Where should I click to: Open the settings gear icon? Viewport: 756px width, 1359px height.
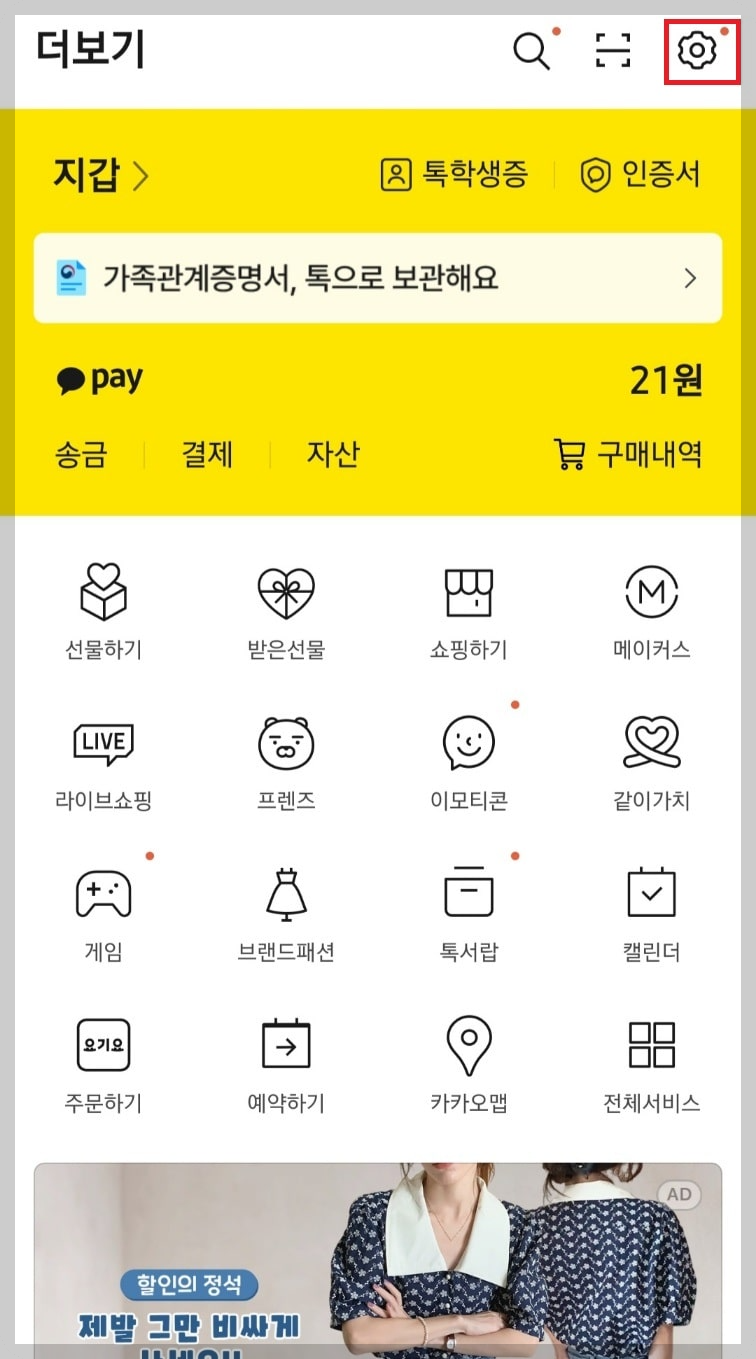(697, 50)
